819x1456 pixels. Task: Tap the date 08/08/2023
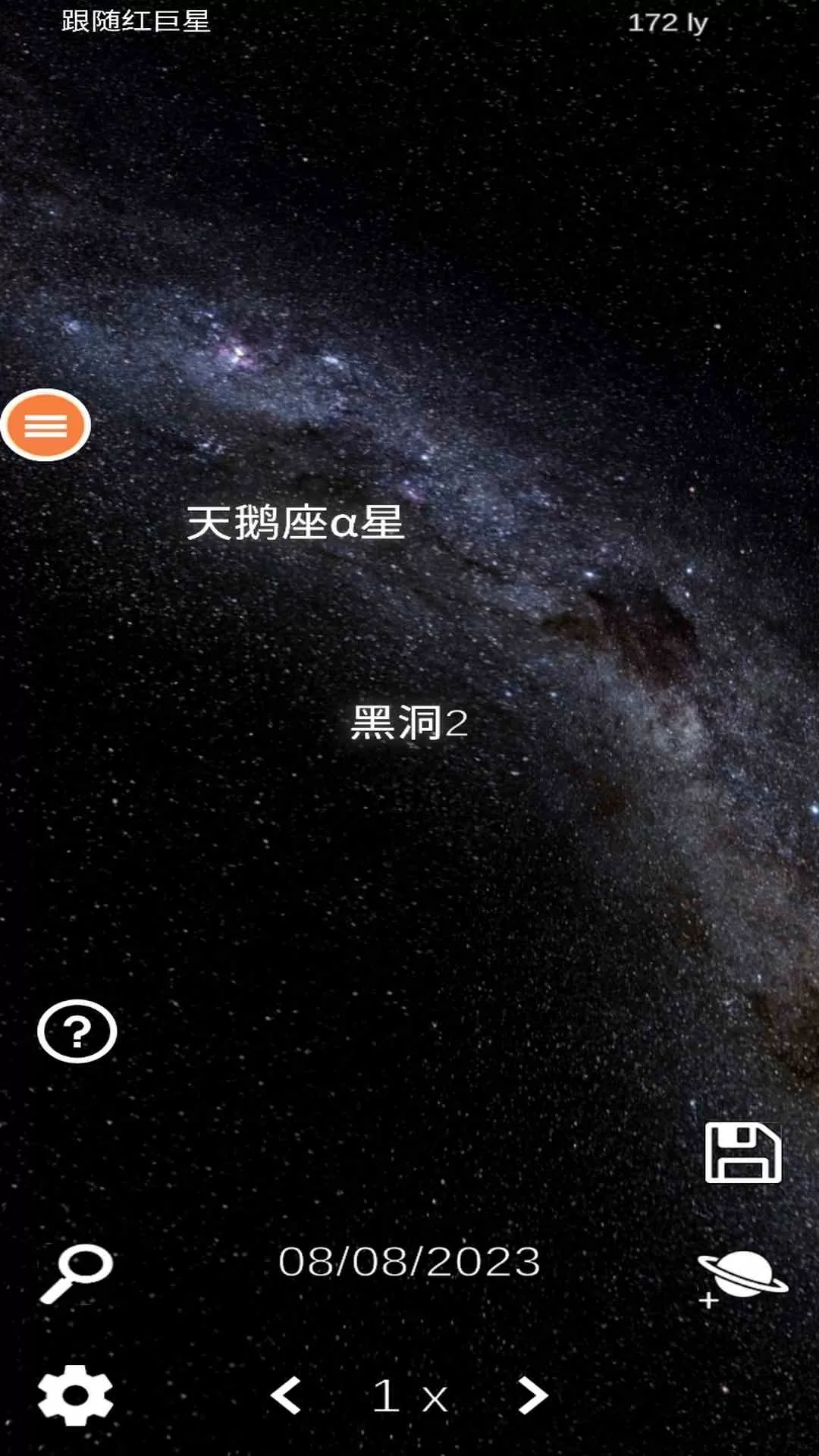(409, 1263)
